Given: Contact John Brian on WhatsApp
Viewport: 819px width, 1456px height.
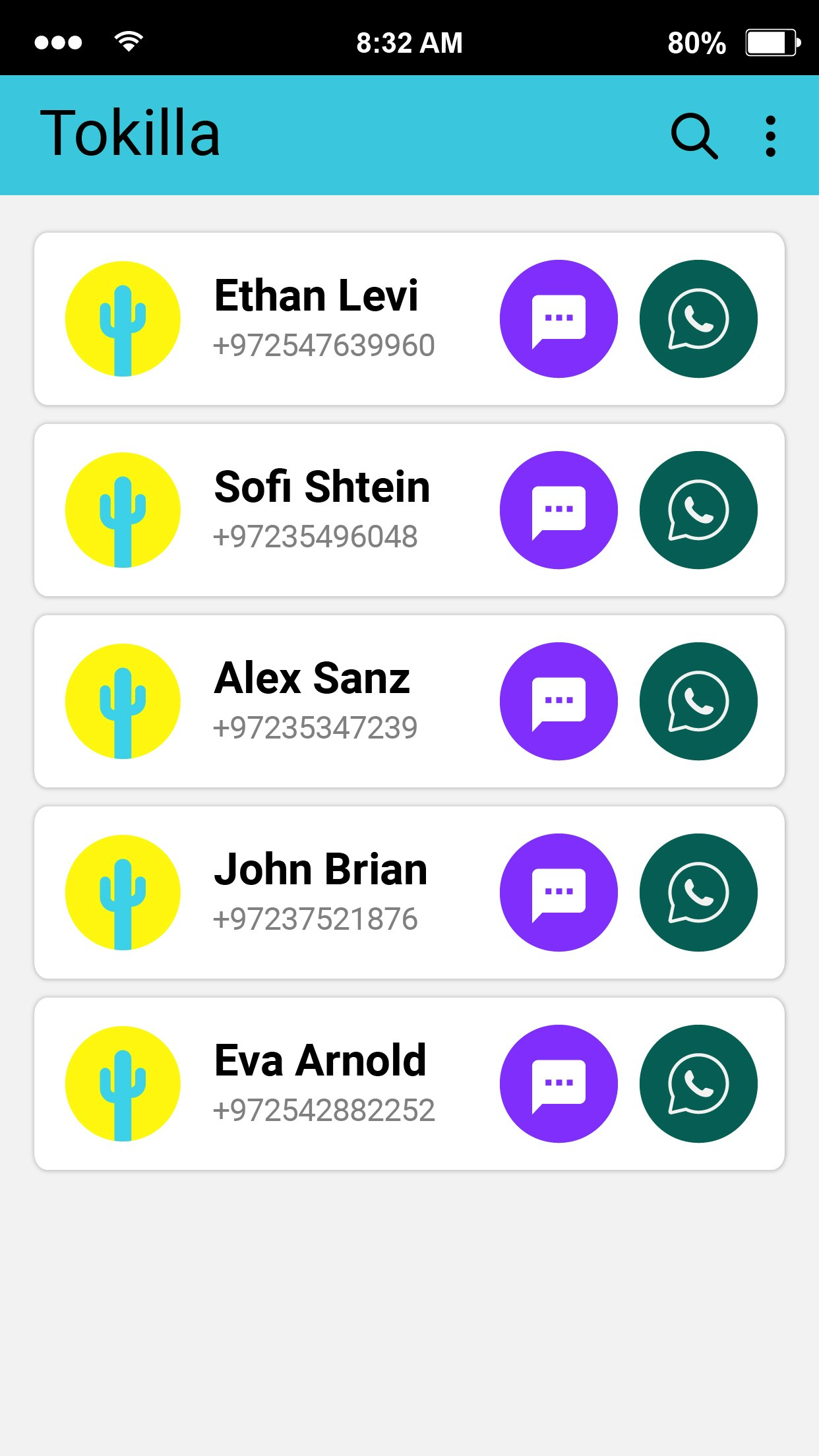Looking at the screenshot, I should (698, 893).
